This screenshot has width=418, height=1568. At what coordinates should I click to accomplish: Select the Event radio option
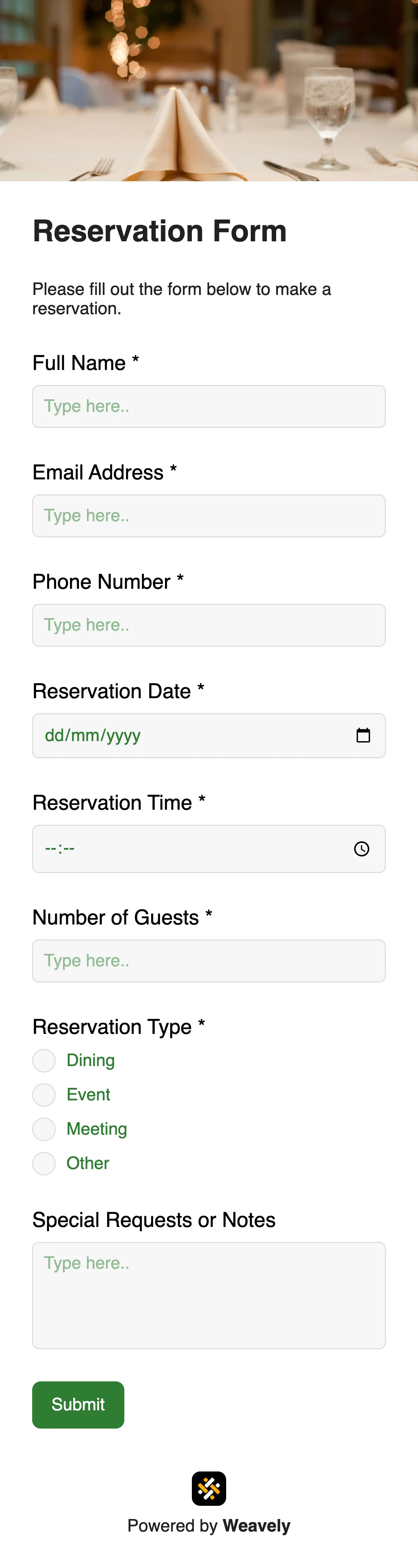(x=44, y=1094)
